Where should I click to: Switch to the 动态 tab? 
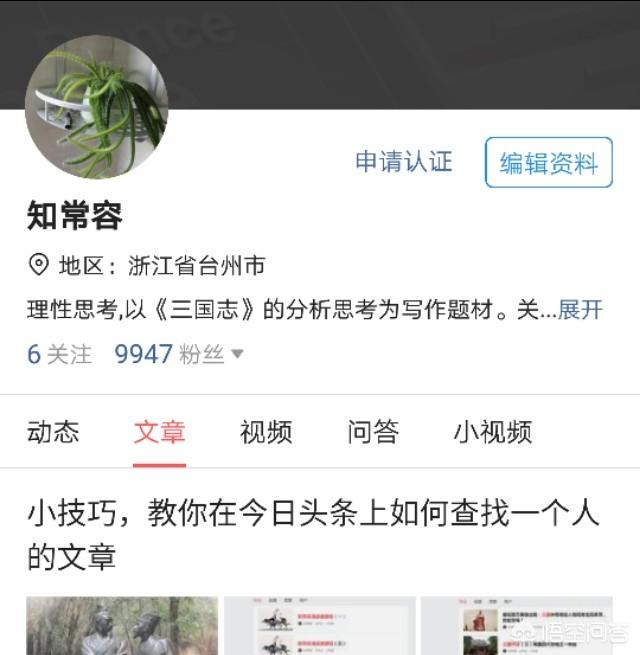point(53,432)
